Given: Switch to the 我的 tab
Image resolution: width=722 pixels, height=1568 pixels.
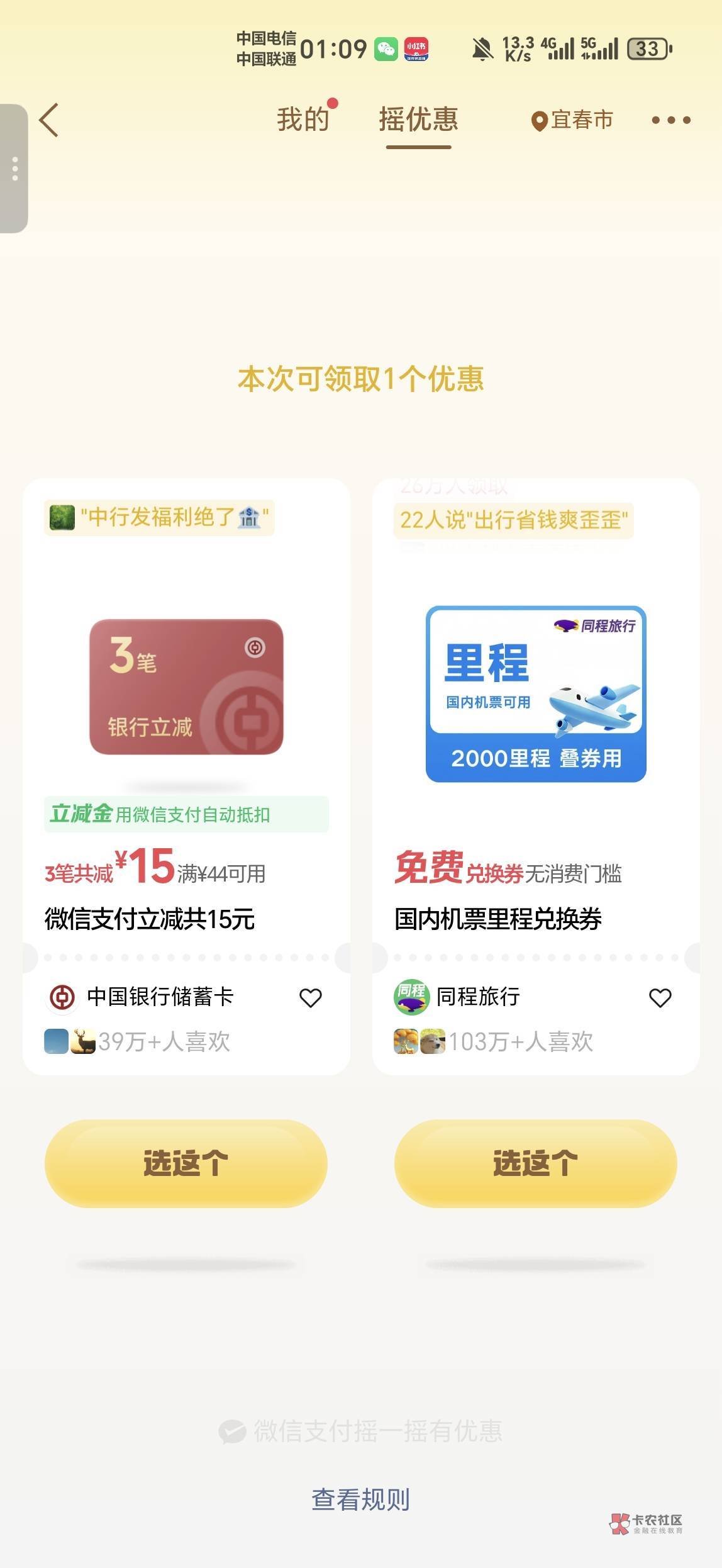Looking at the screenshot, I should (303, 120).
